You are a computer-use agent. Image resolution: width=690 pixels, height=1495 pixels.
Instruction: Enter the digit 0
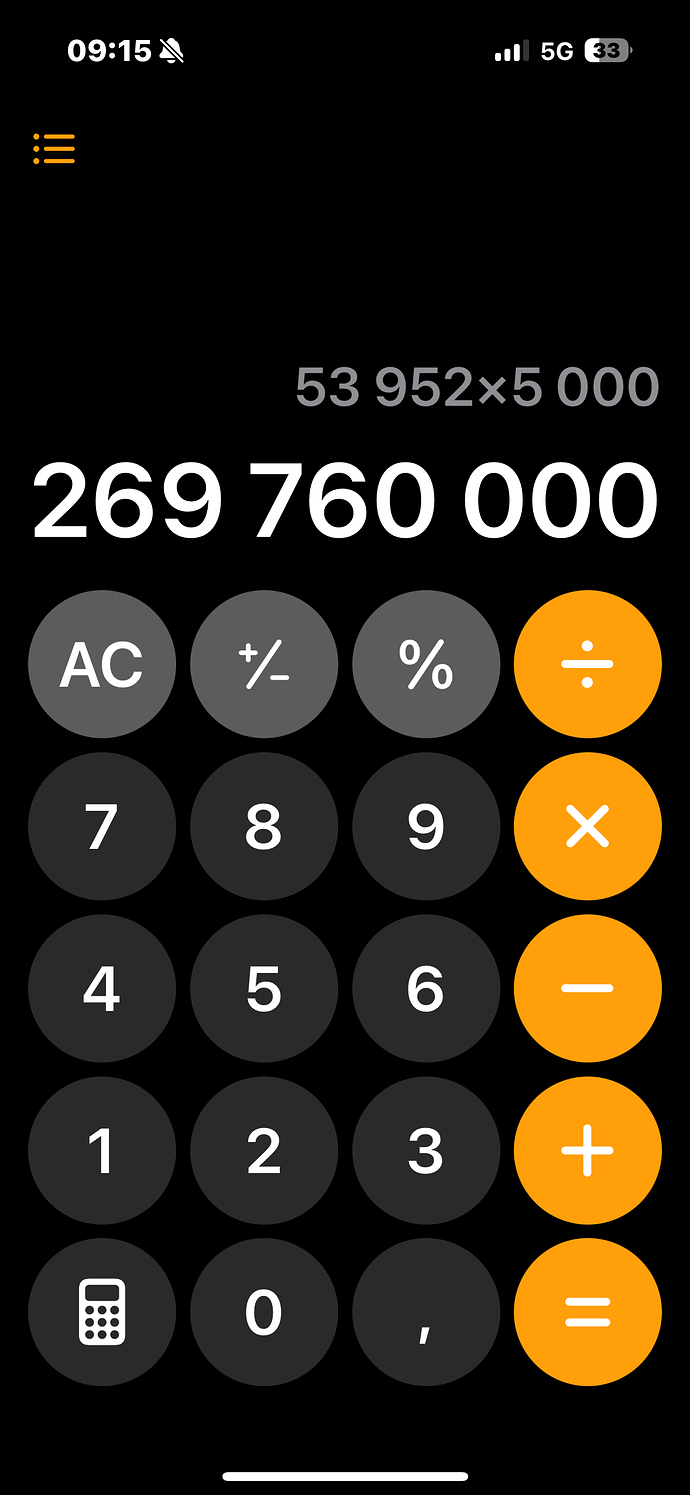tap(264, 1312)
